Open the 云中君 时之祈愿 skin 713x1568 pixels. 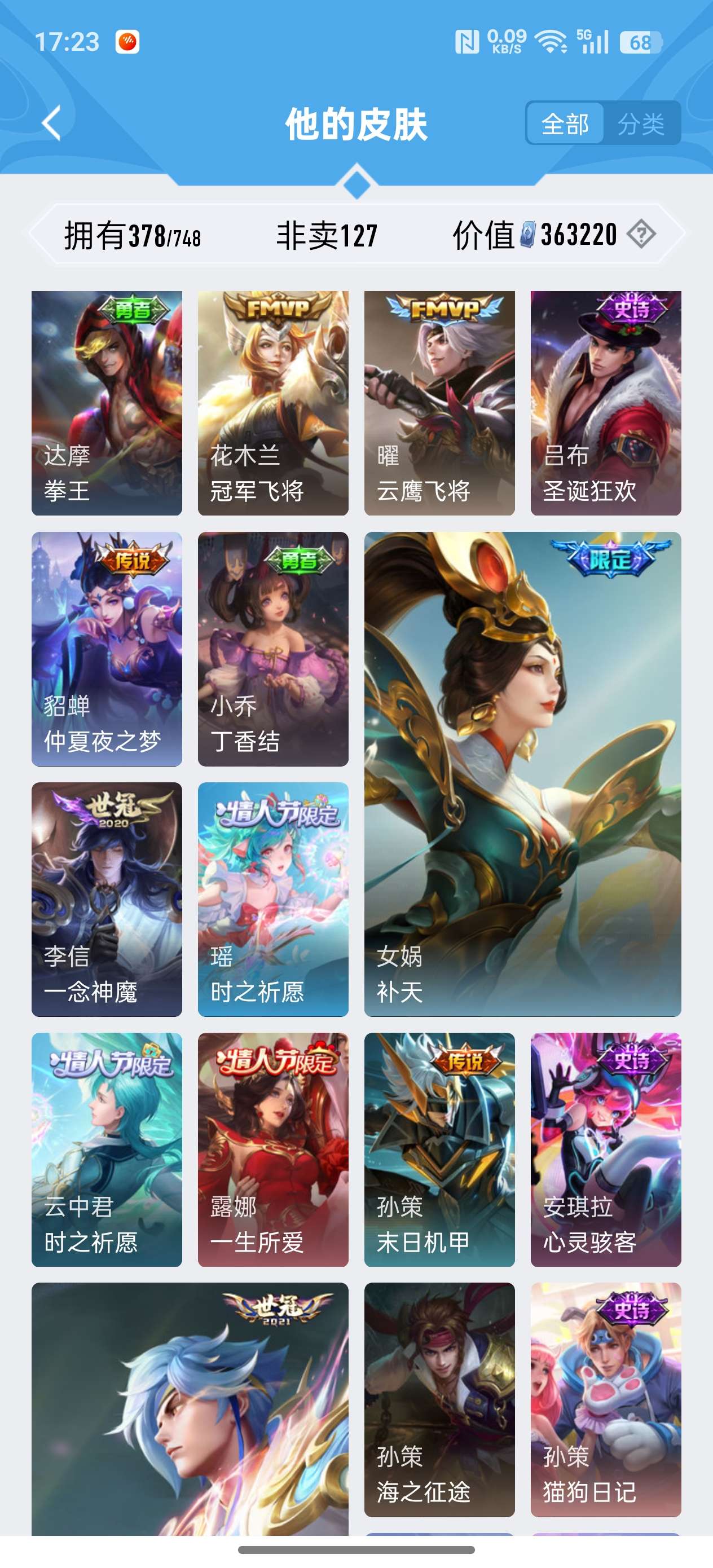point(107,1149)
